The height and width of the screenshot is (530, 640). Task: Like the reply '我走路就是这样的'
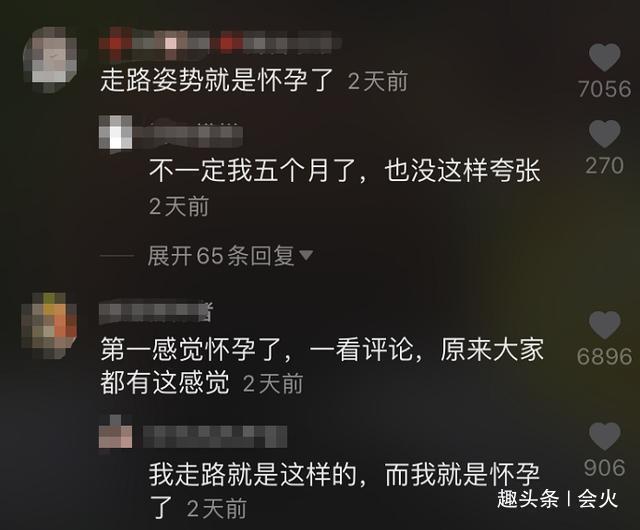click(604, 436)
